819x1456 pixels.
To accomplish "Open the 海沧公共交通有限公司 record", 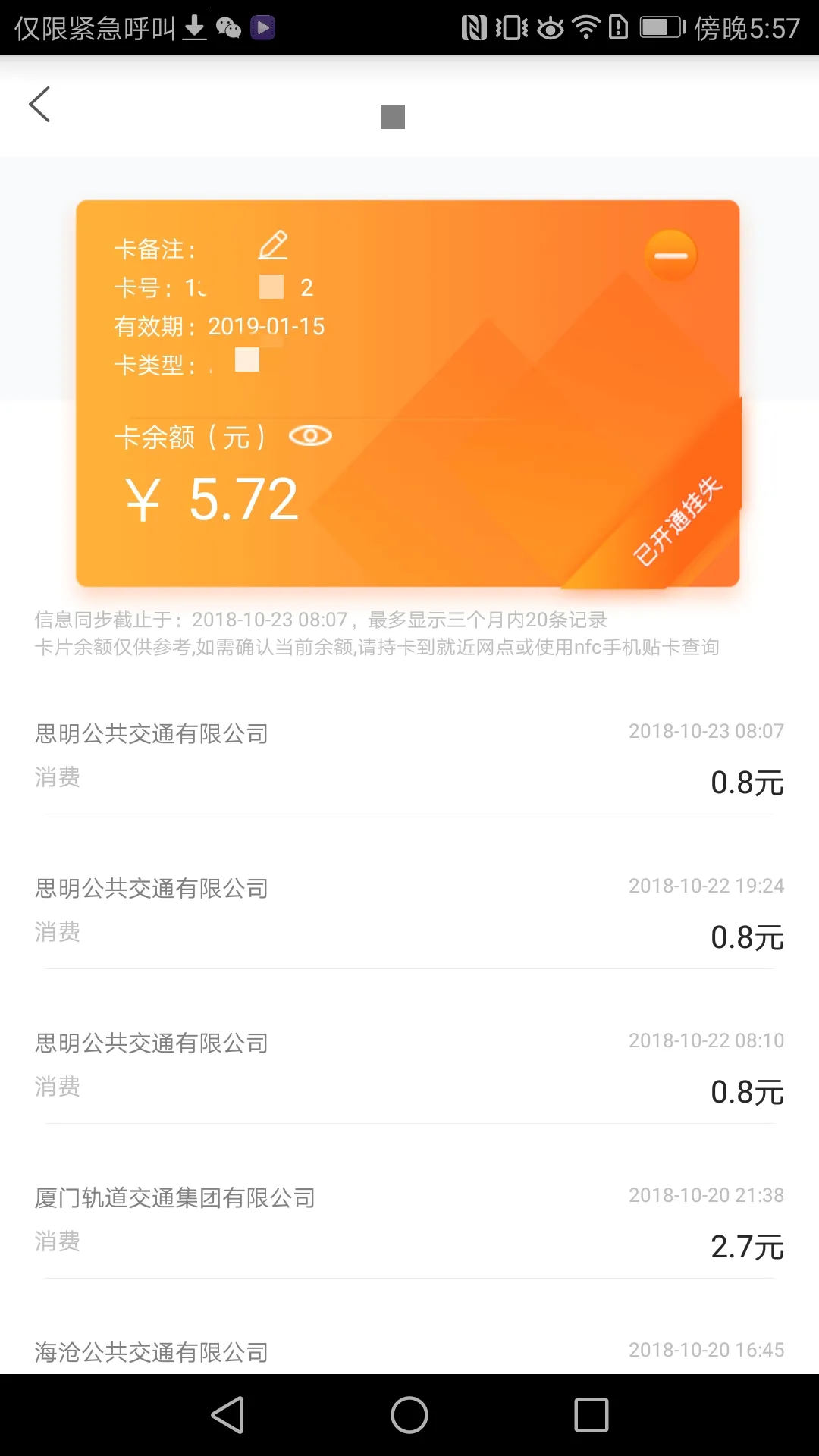I will [409, 1353].
